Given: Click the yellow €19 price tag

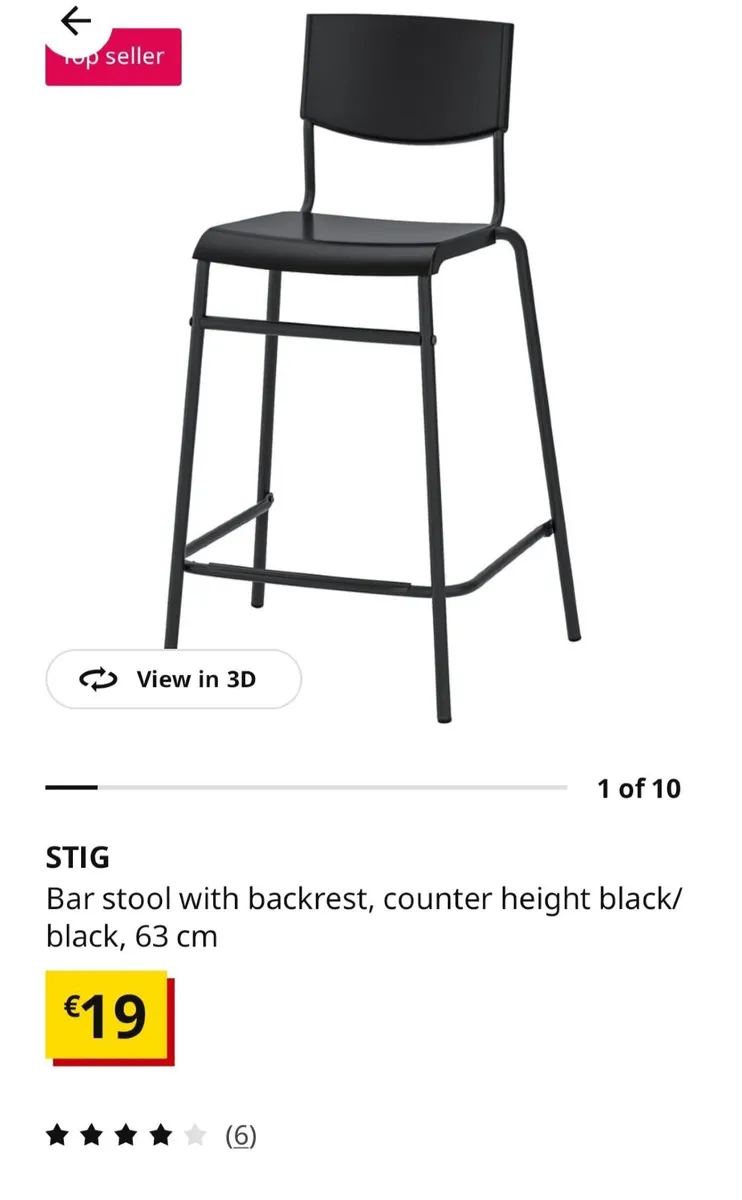Looking at the screenshot, I should pos(108,1015).
